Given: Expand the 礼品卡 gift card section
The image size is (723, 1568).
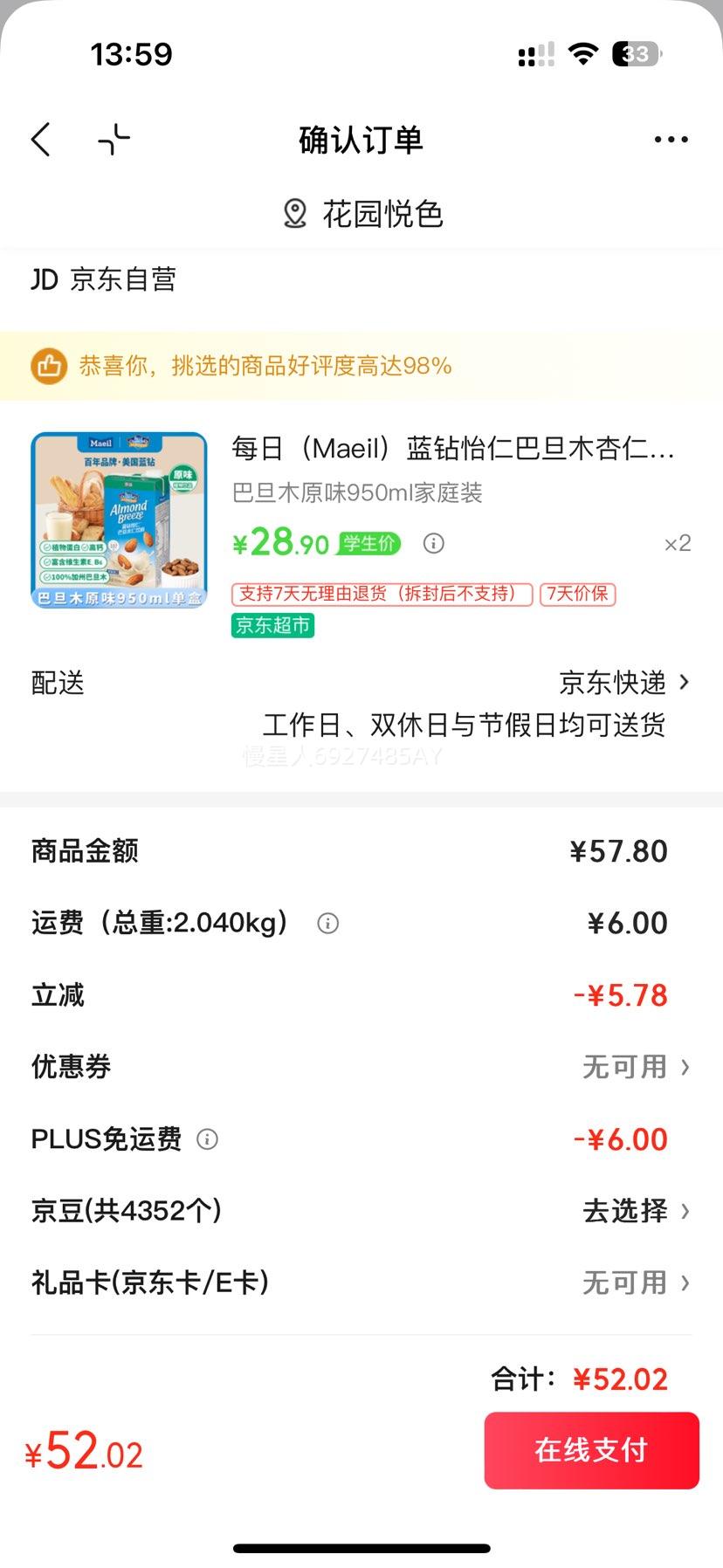Looking at the screenshot, I should click(x=637, y=1283).
